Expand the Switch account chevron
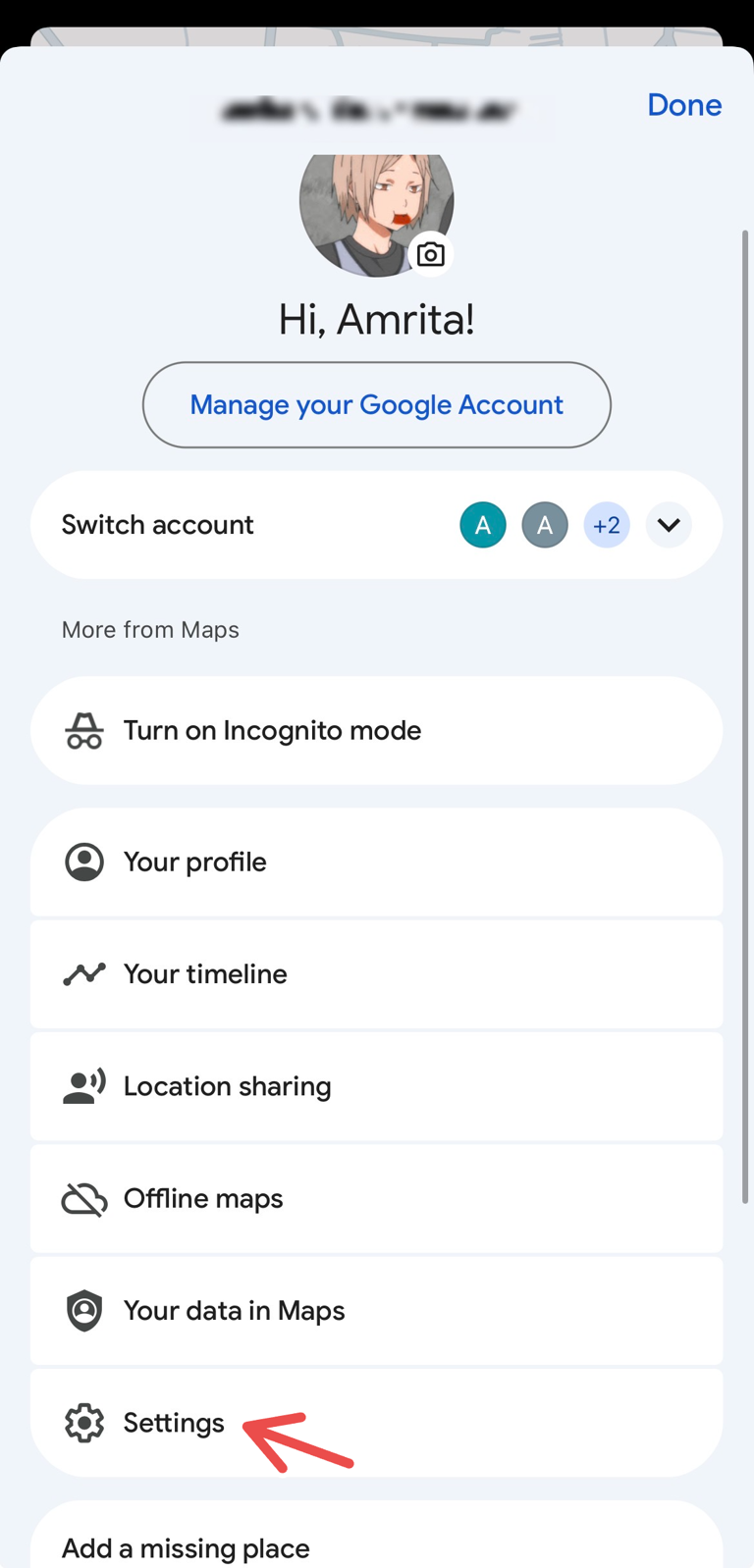This screenshot has height=1568, width=754. pos(669,524)
